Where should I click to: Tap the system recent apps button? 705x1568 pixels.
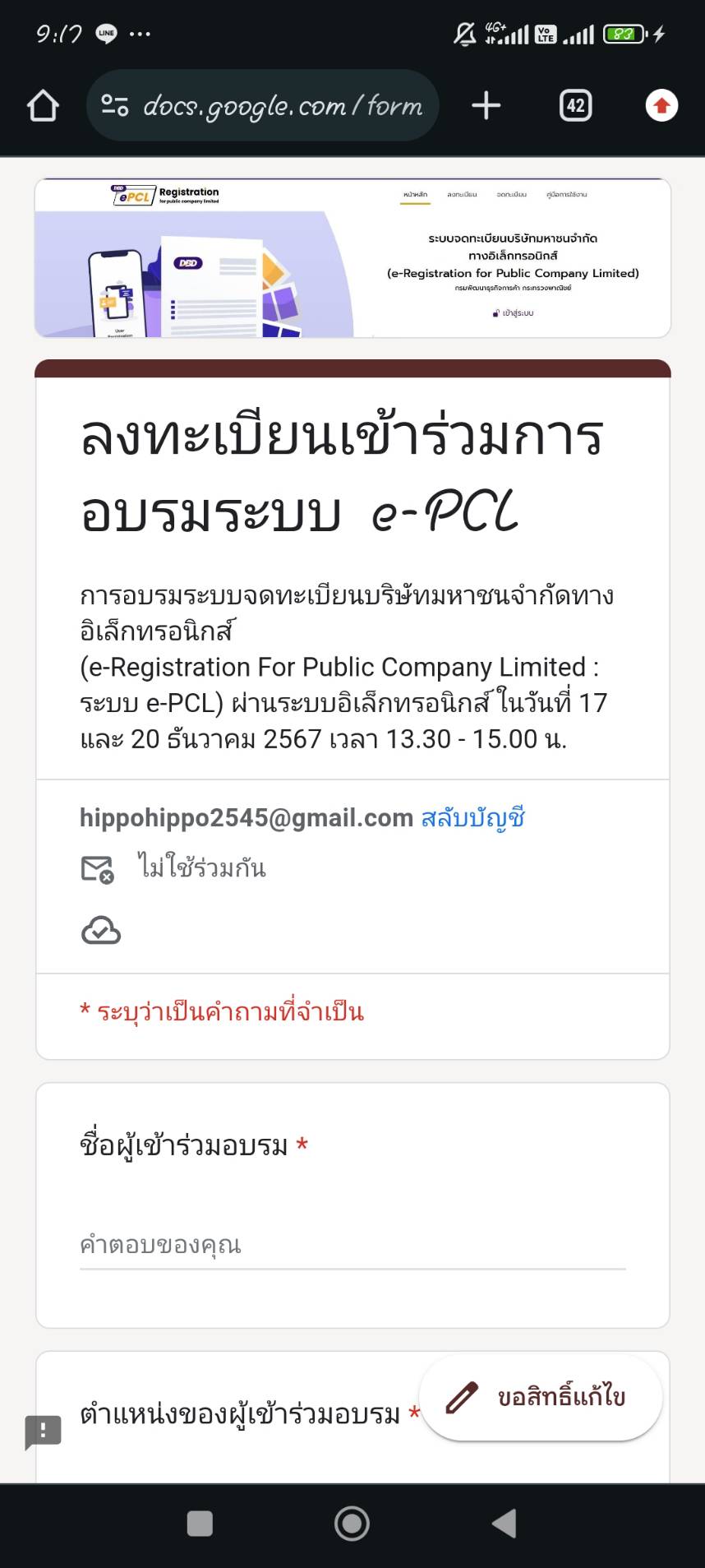point(200,1524)
